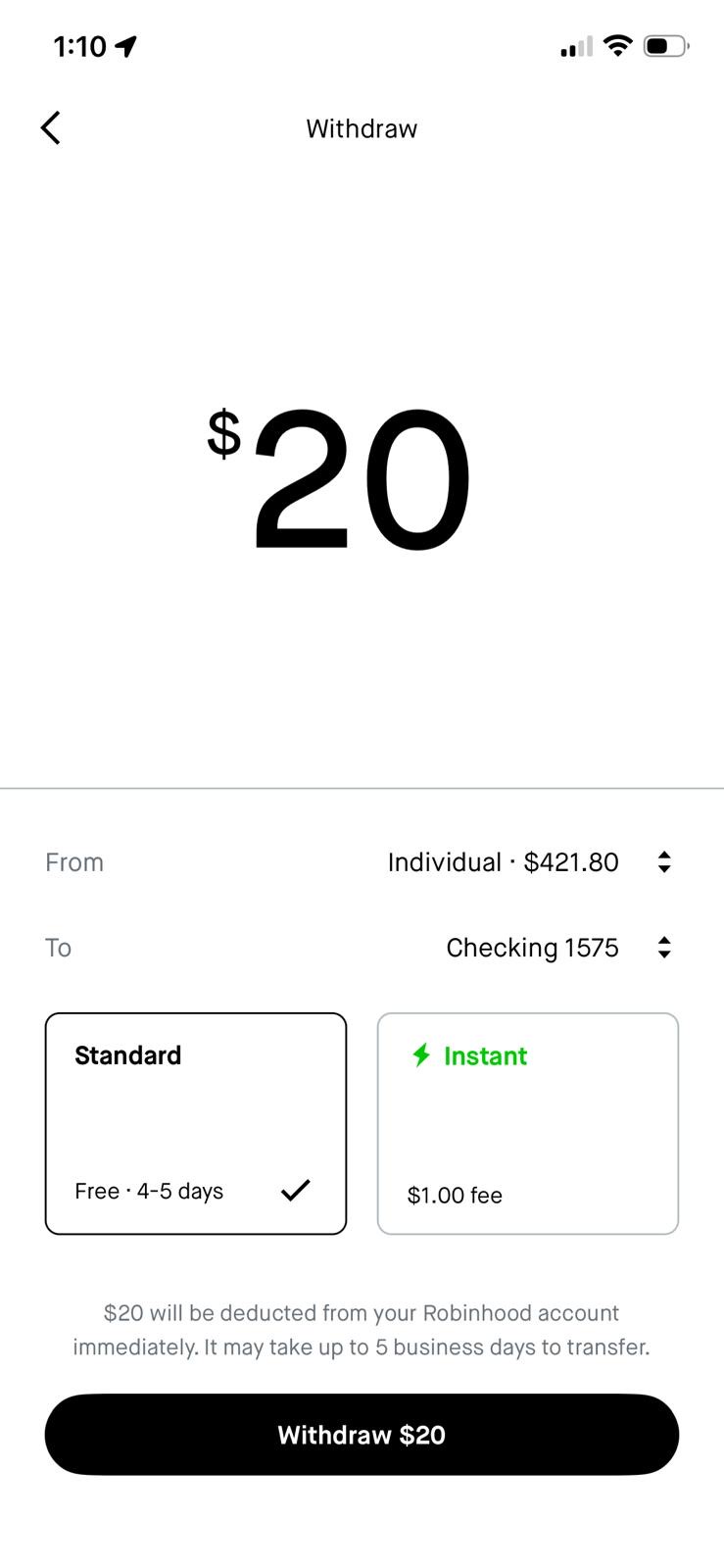Expand the Individual · $421.80 account chooser

pos(503,861)
